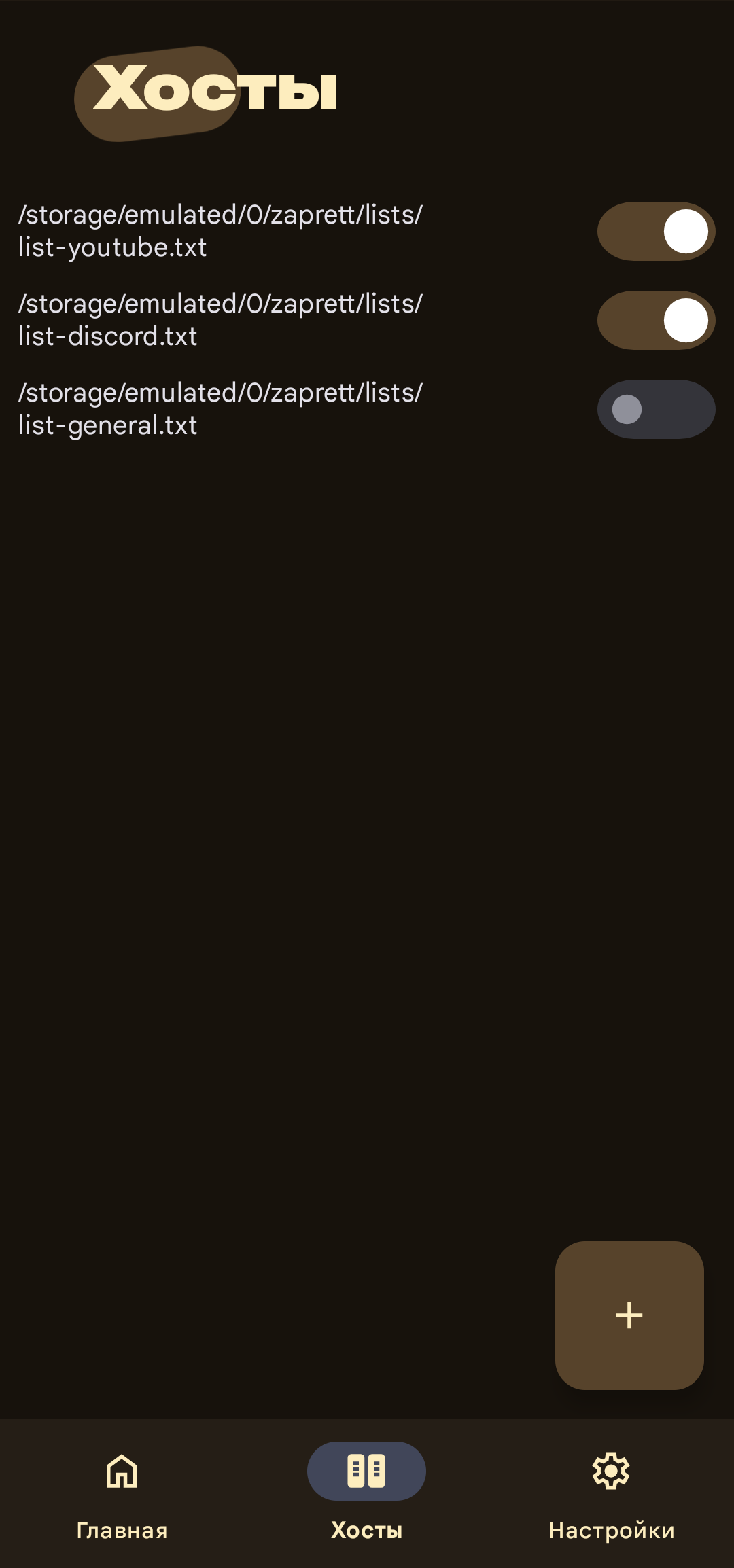Go to the app settings screen
This screenshot has width=734, height=1568.
[610, 1471]
